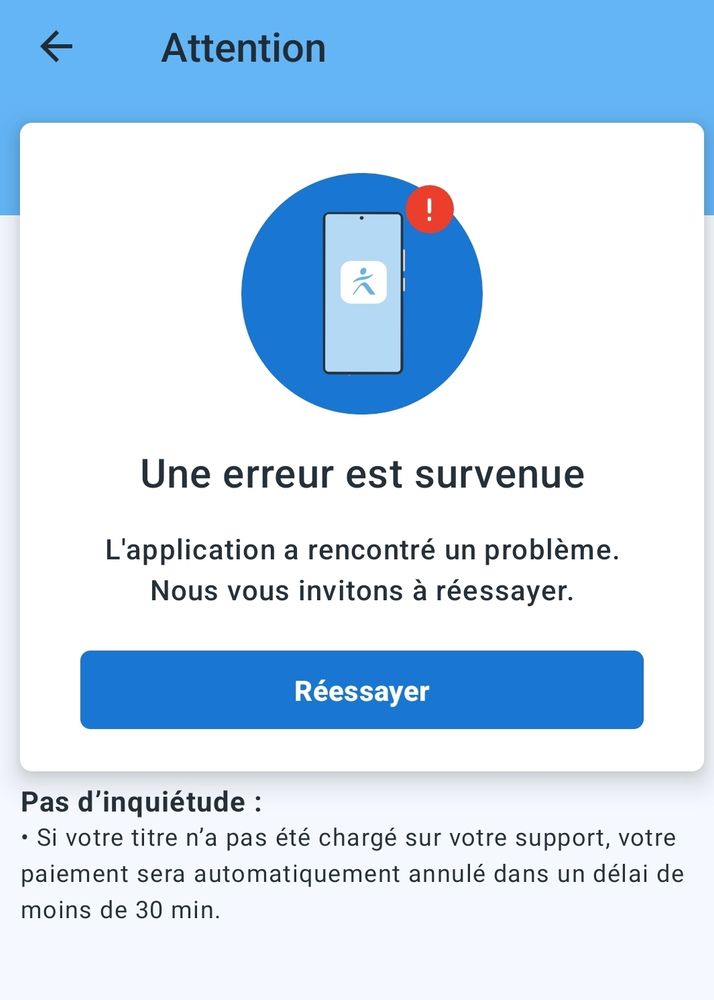The height and width of the screenshot is (1000, 714).
Task: Tap the Réessayer button
Action: tap(361, 690)
